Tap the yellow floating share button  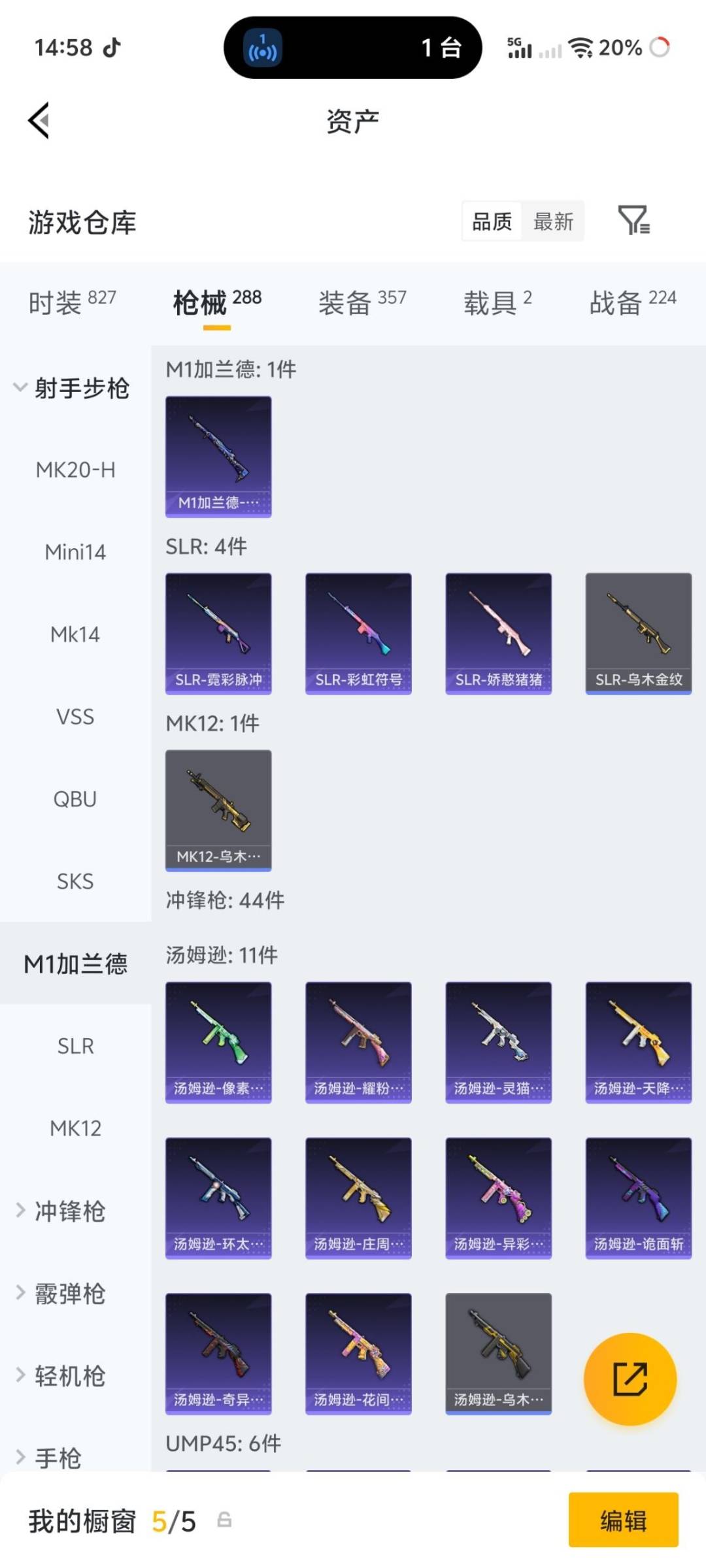628,1379
